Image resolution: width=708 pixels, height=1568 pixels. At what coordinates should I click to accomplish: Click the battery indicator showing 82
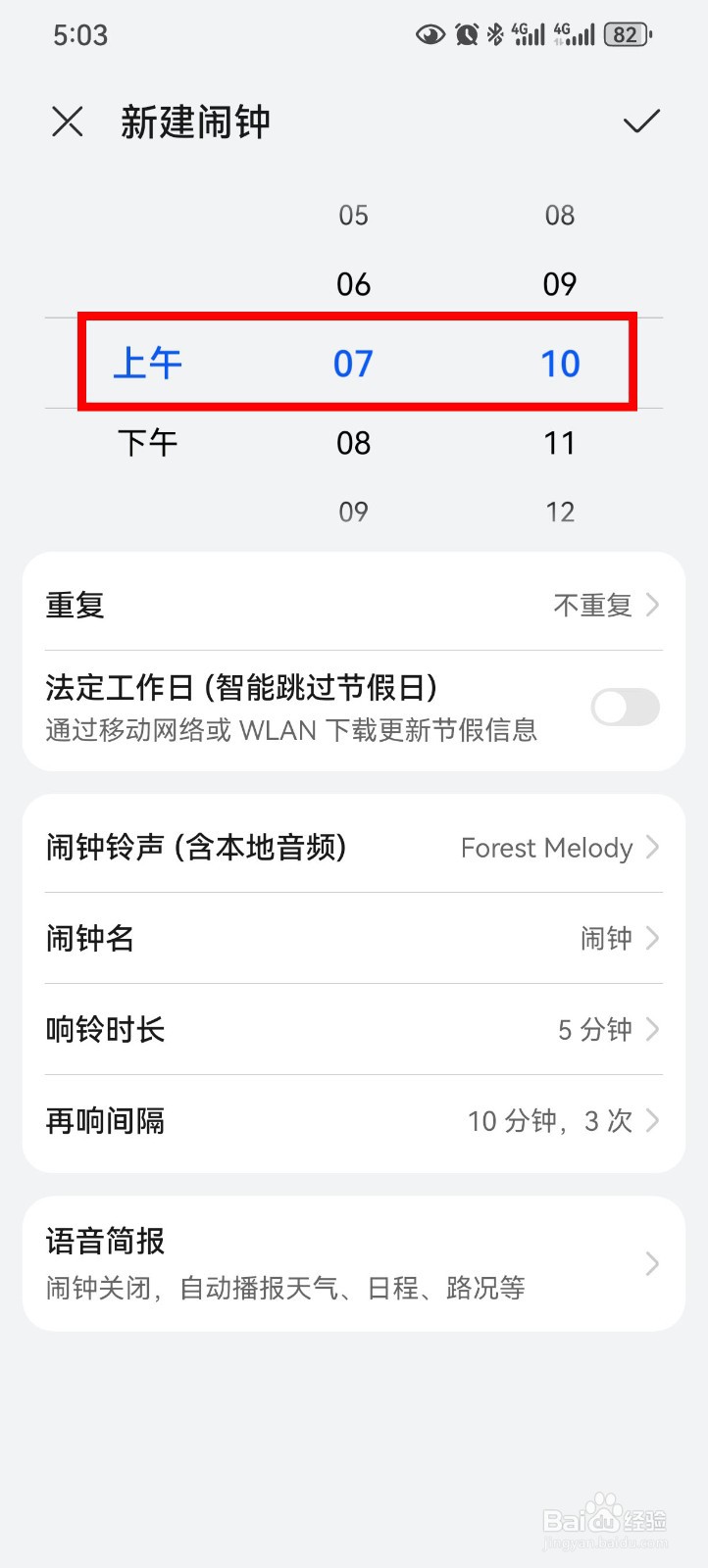point(626,32)
